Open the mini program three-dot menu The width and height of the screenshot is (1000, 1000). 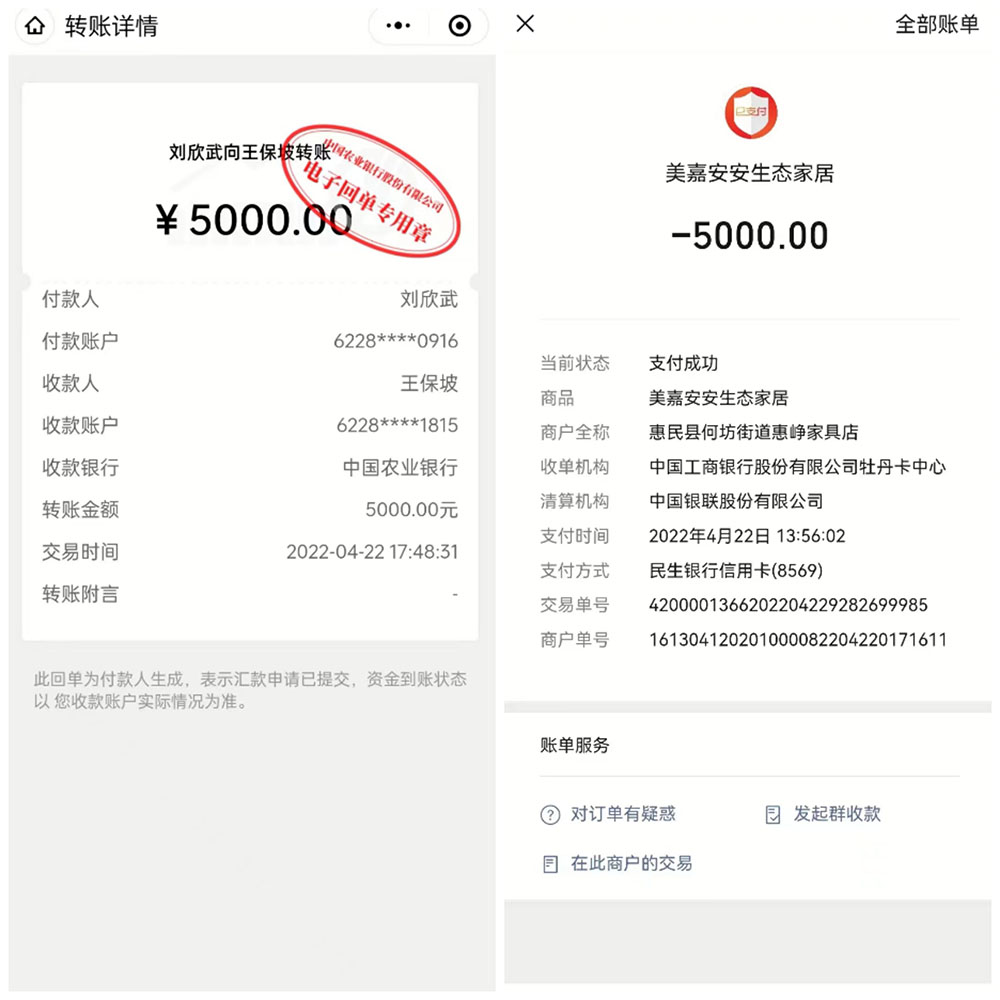coord(399,27)
